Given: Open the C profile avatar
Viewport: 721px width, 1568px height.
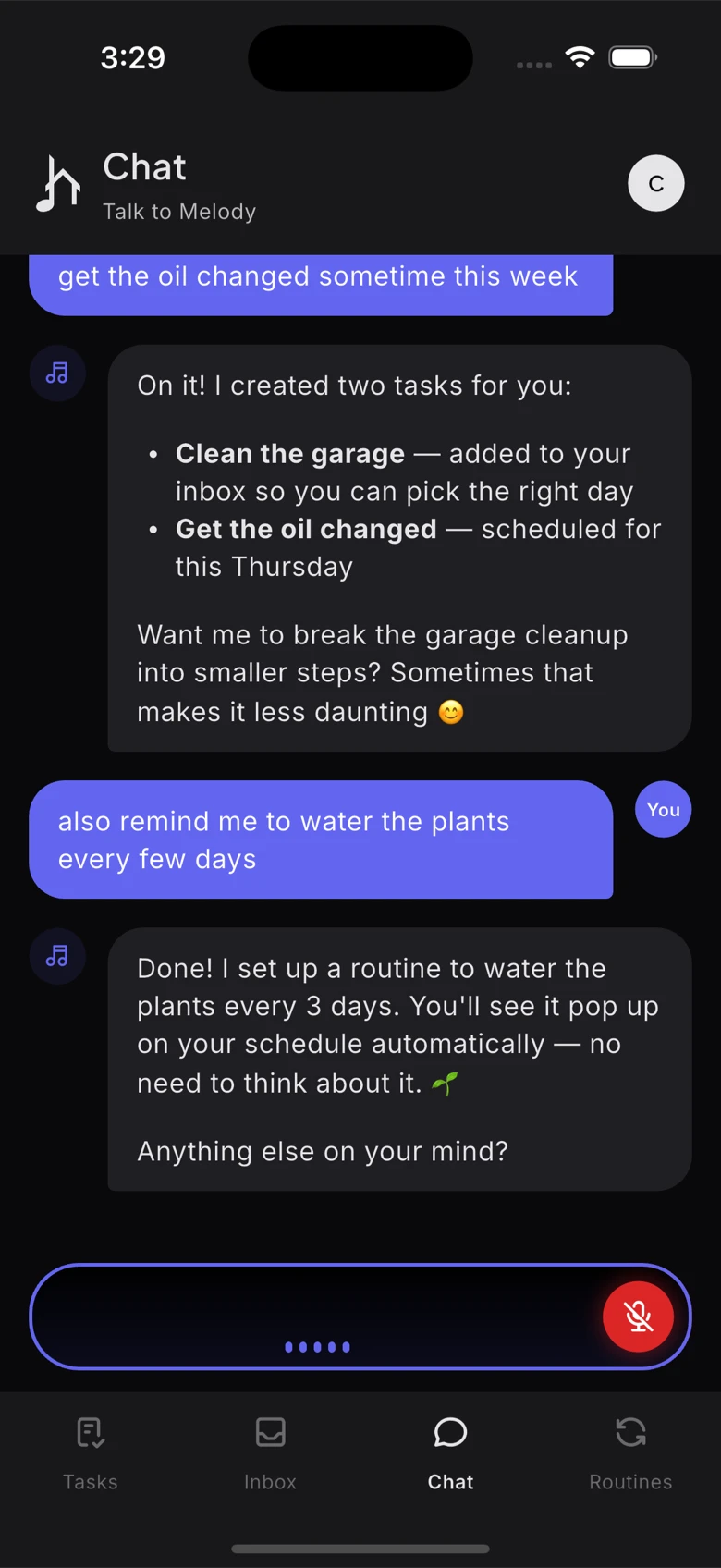Looking at the screenshot, I should [x=656, y=183].
